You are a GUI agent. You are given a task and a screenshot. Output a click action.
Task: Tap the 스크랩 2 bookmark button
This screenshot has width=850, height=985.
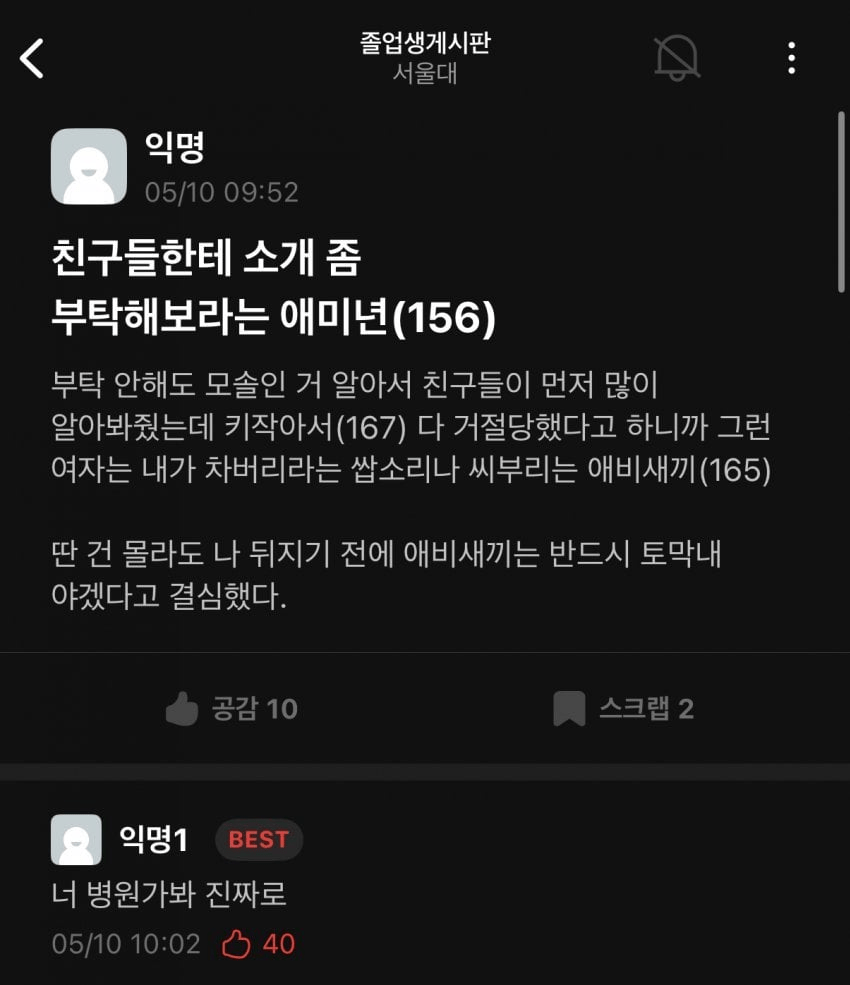point(624,709)
